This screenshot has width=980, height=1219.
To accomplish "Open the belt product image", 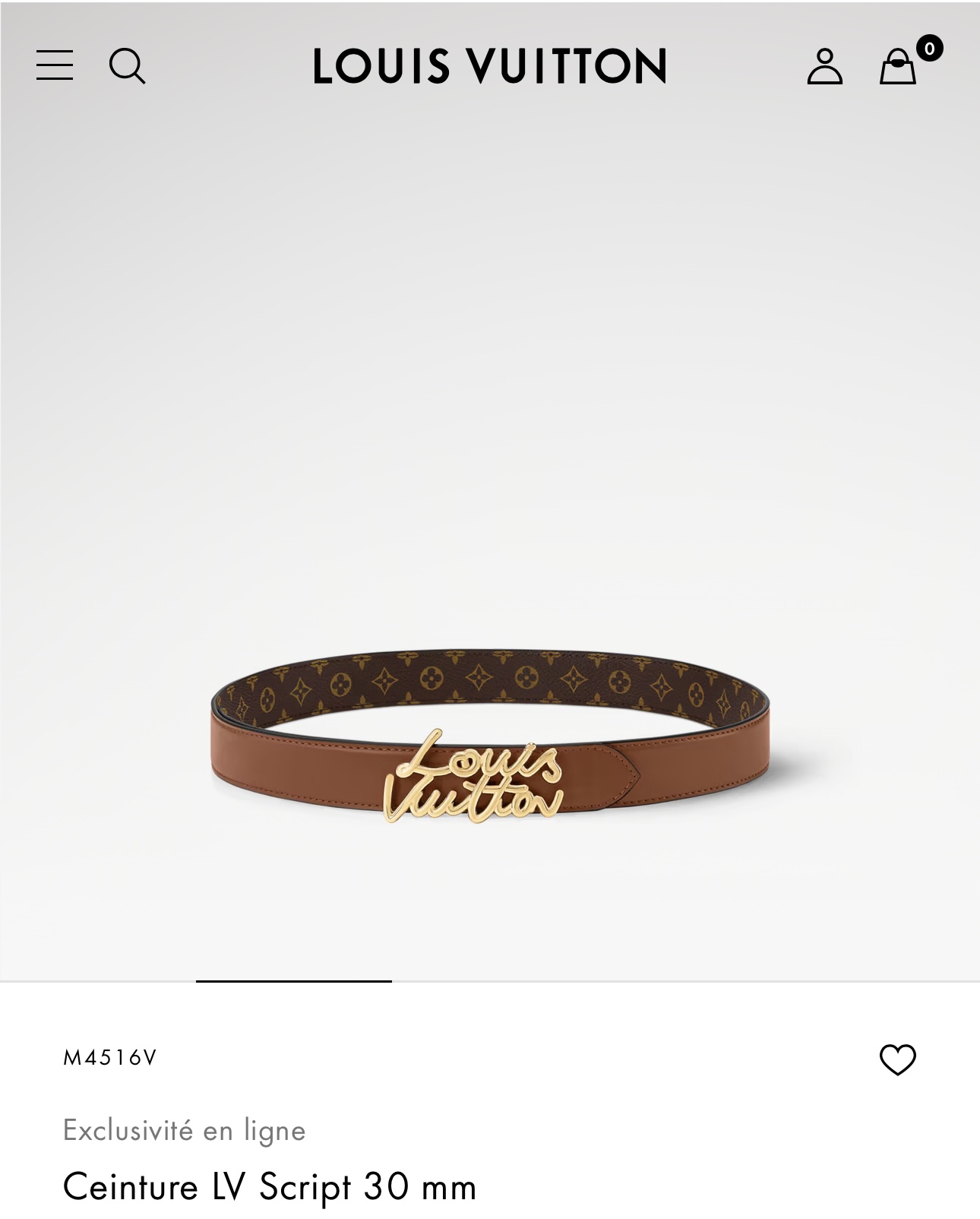I will pos(490,737).
